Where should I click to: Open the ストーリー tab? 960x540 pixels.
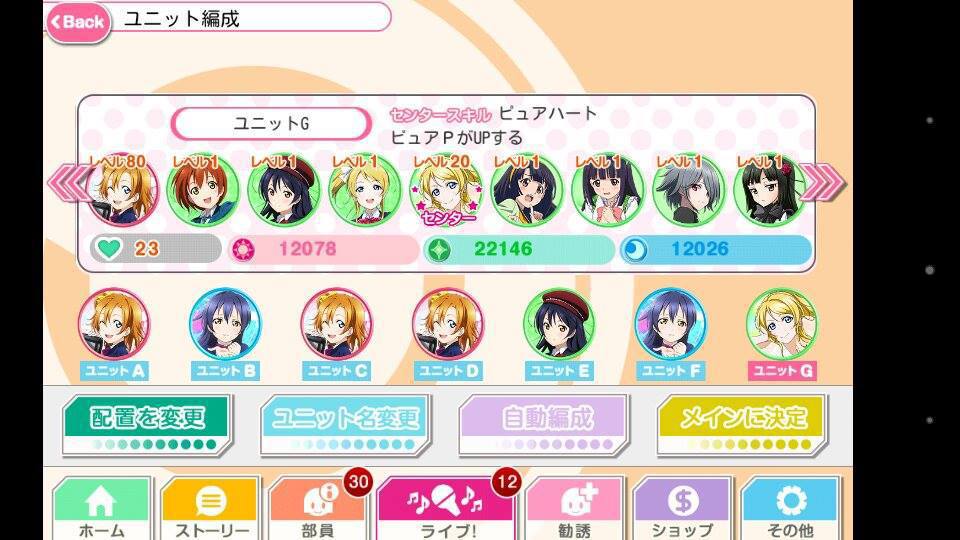[x=211, y=509]
